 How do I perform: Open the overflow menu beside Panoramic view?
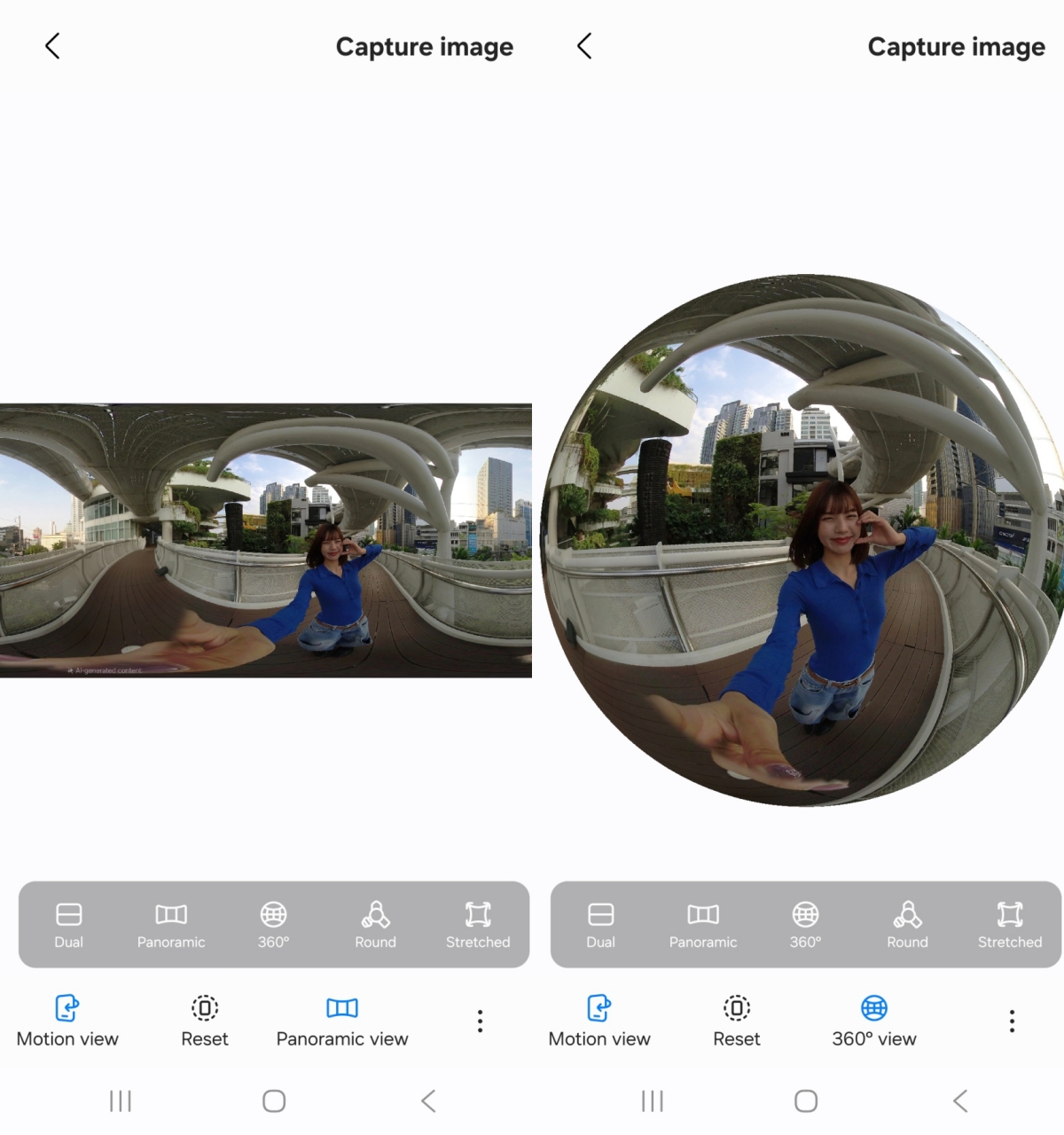pyautogui.click(x=480, y=1021)
